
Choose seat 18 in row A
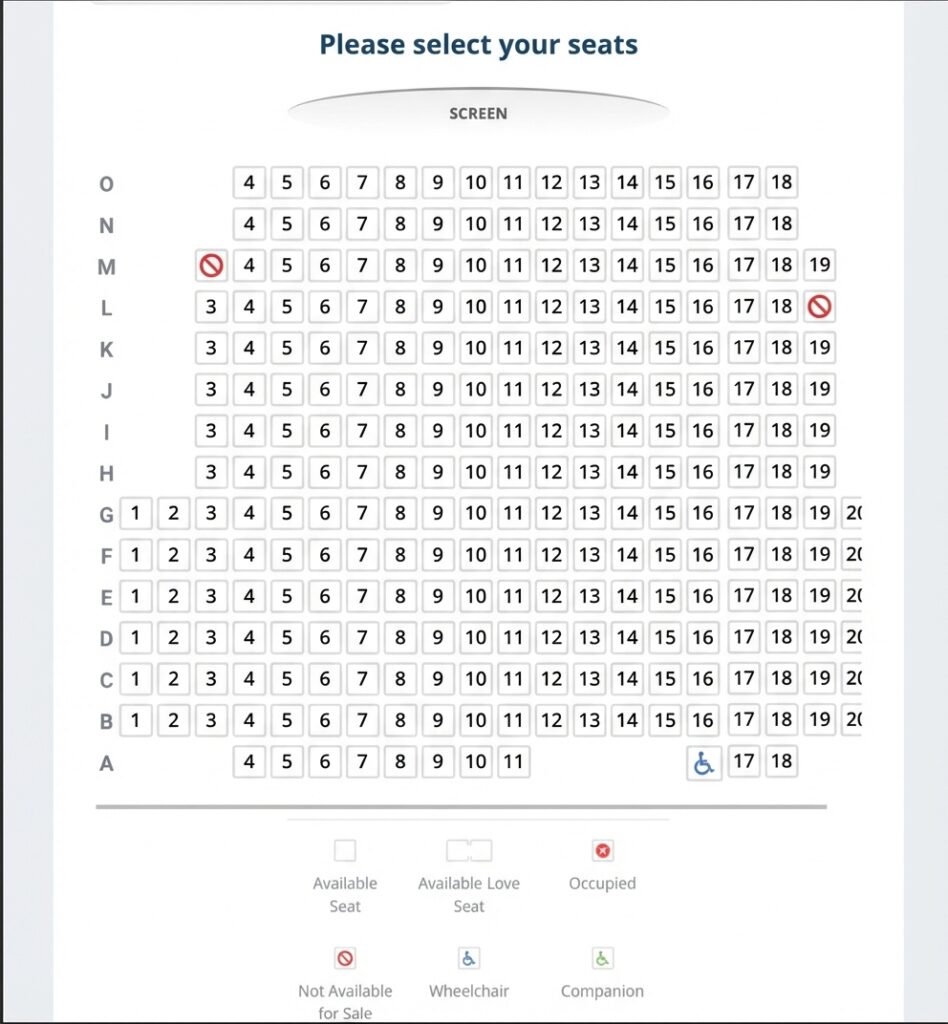coord(780,762)
